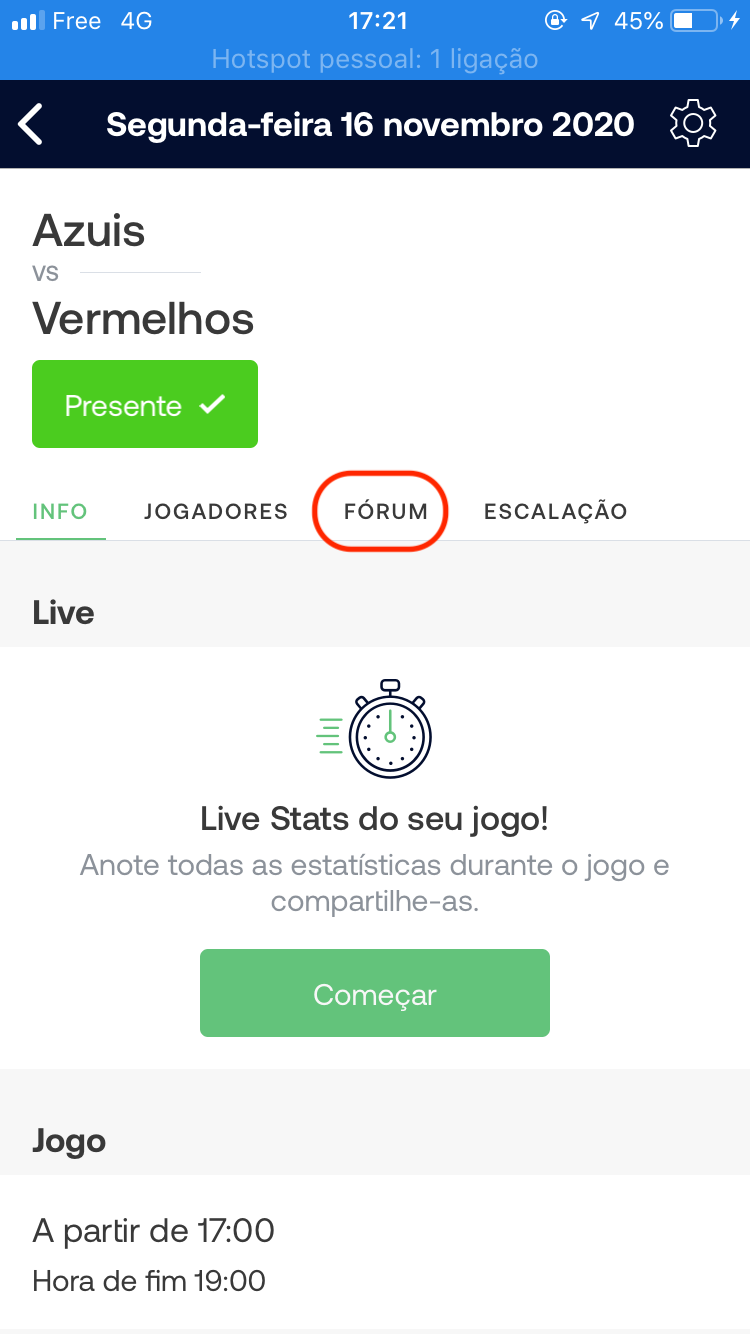Viewport: 750px width, 1334px height.
Task: Switch to the ESCALAÇÃO tab
Action: tap(555, 511)
